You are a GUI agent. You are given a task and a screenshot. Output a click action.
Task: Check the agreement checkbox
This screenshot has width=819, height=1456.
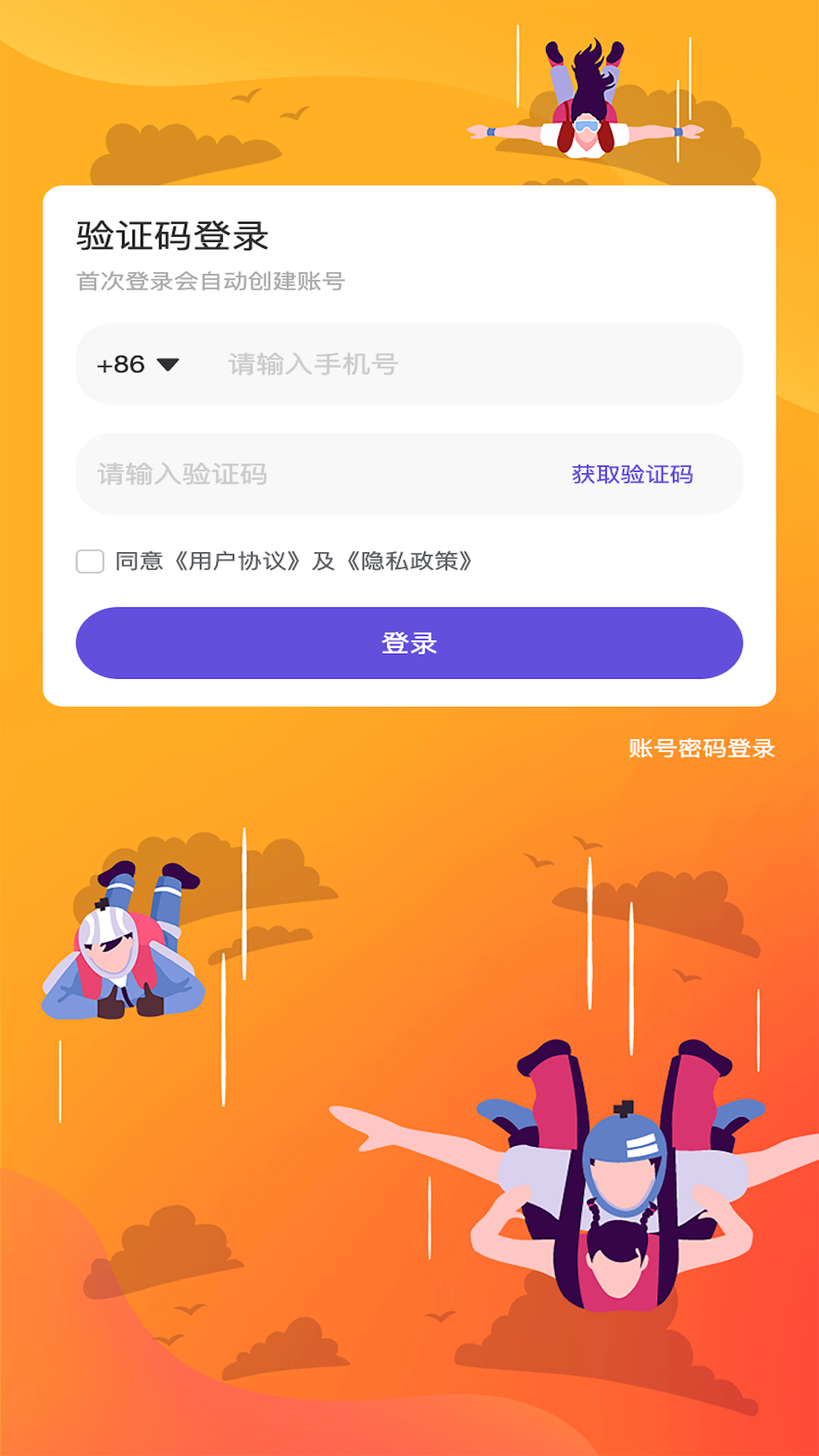point(90,562)
